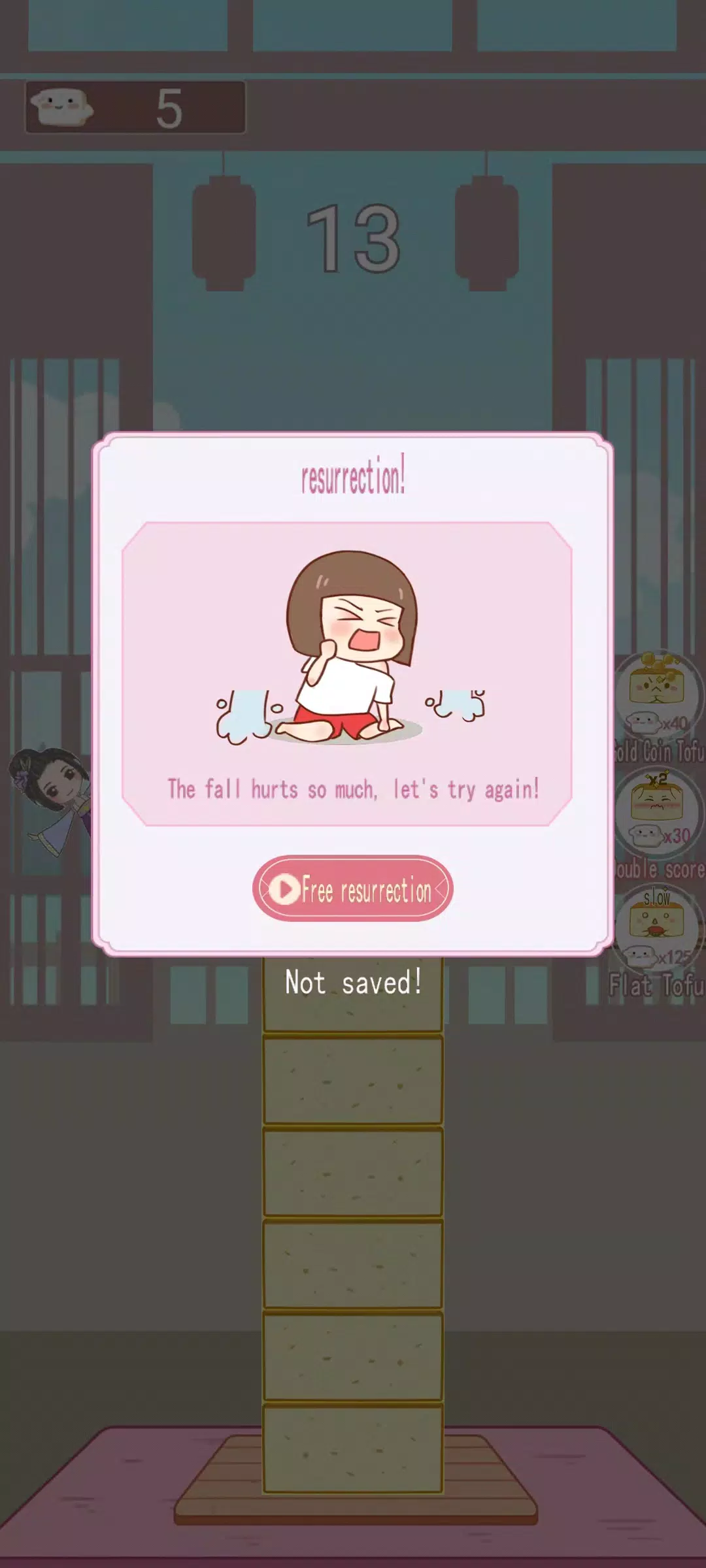Tap the Free resurrection button
Image resolution: width=706 pixels, height=1568 pixels.
coord(352,889)
